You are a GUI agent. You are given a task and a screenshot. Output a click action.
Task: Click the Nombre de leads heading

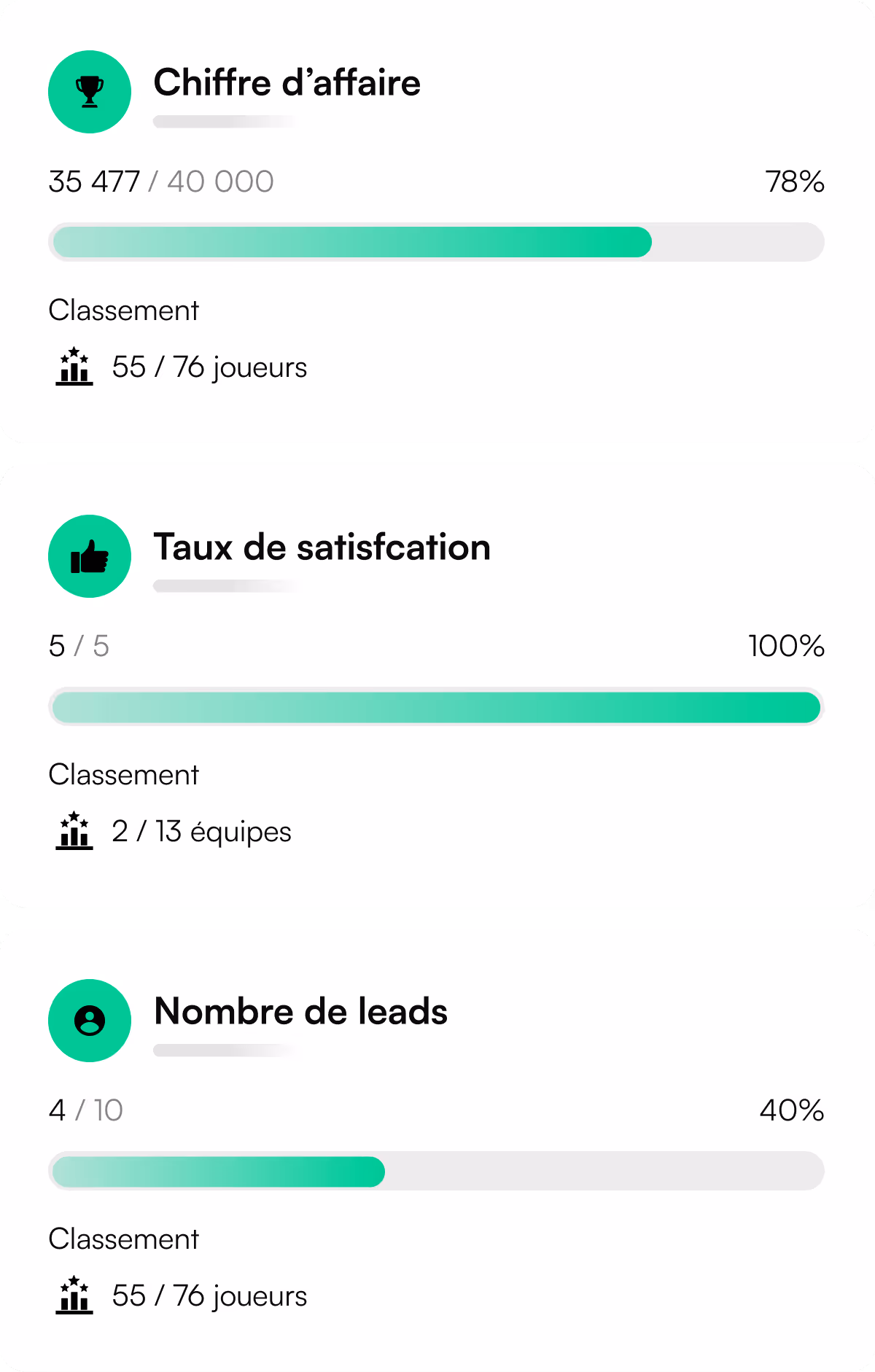300,1012
